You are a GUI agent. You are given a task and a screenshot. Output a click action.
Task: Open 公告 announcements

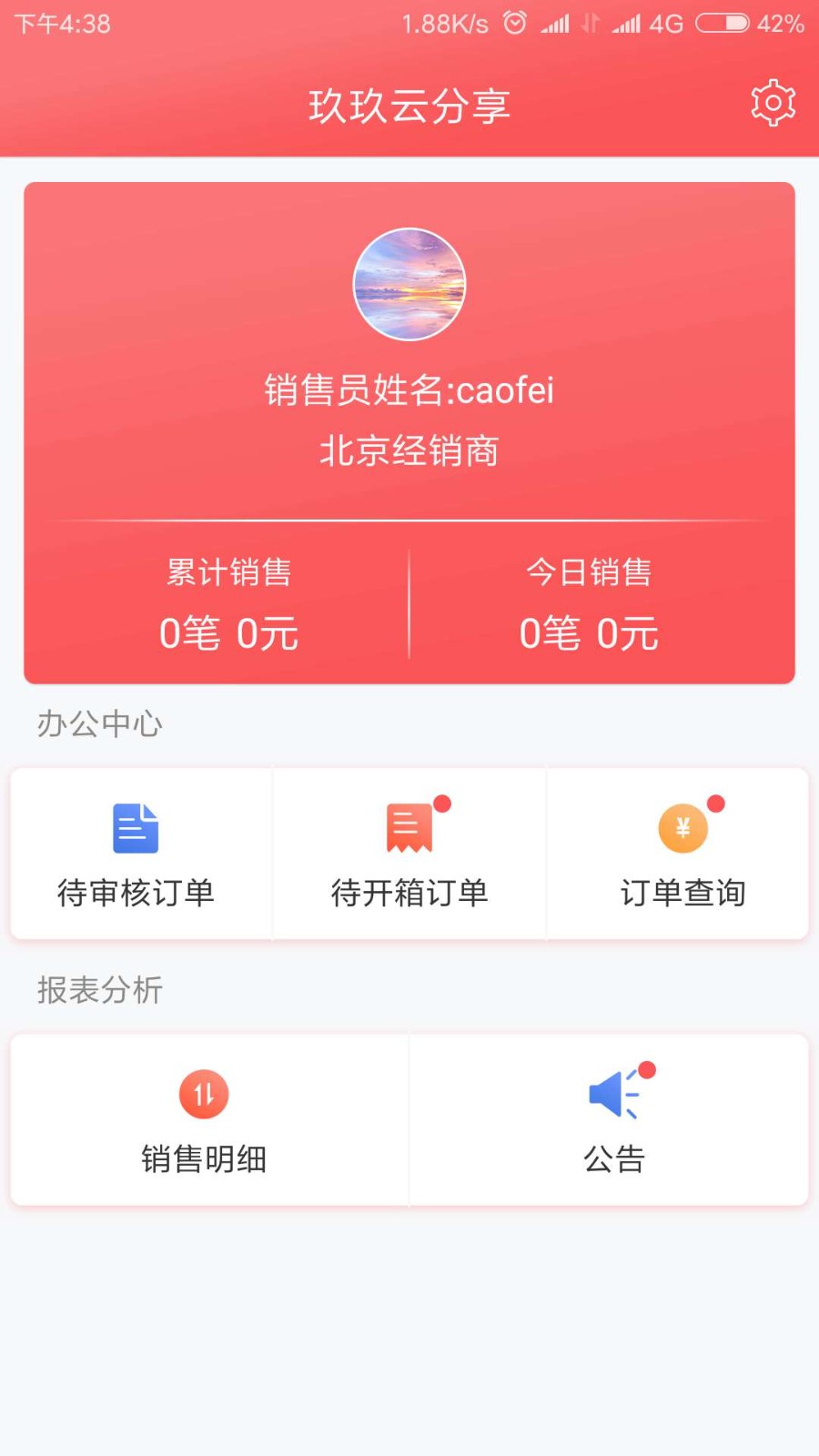click(614, 1119)
